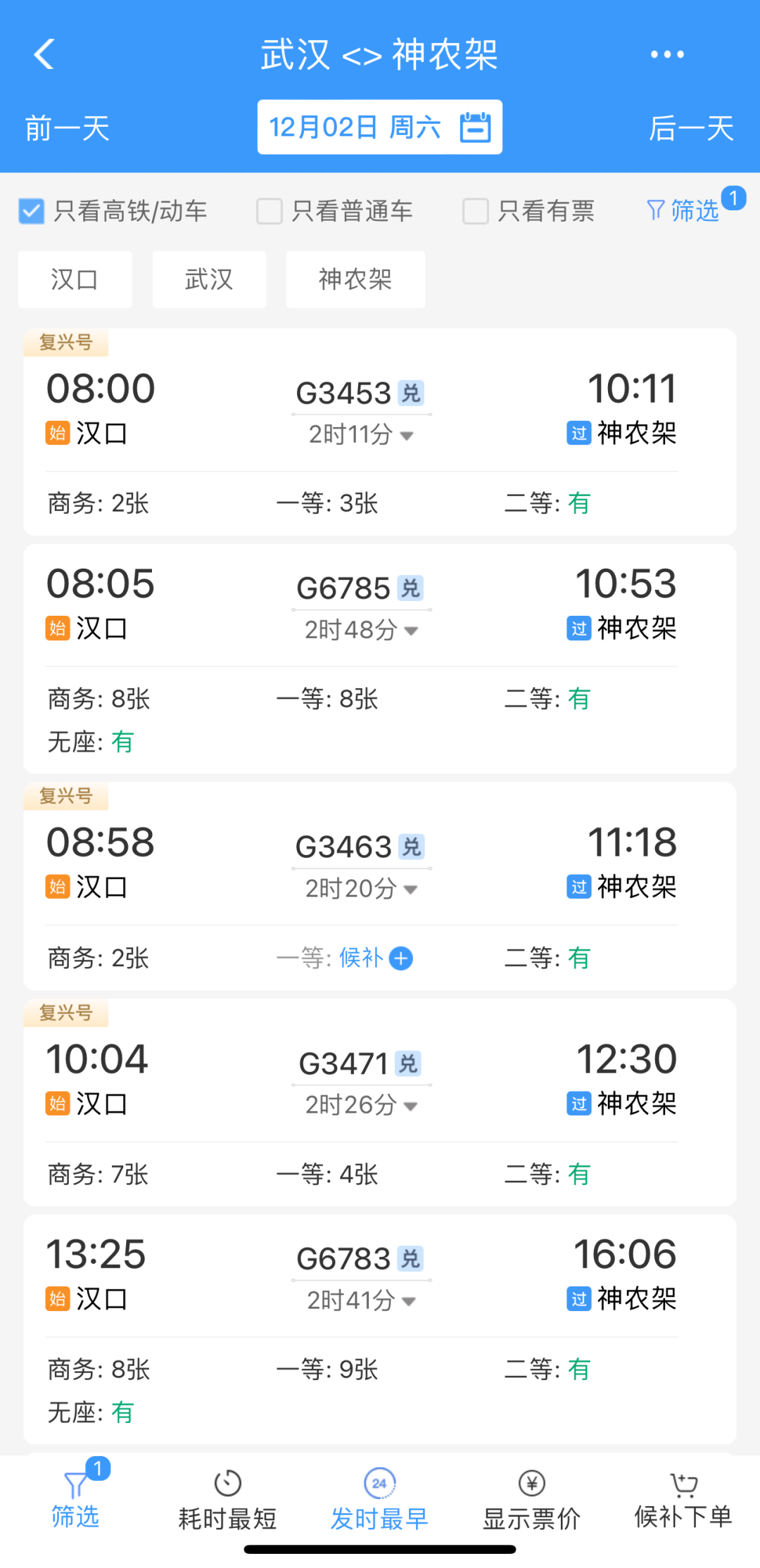Screen dimensions: 760x1568
Task: Check the 只看普通车 checkbox
Action: [x=270, y=210]
